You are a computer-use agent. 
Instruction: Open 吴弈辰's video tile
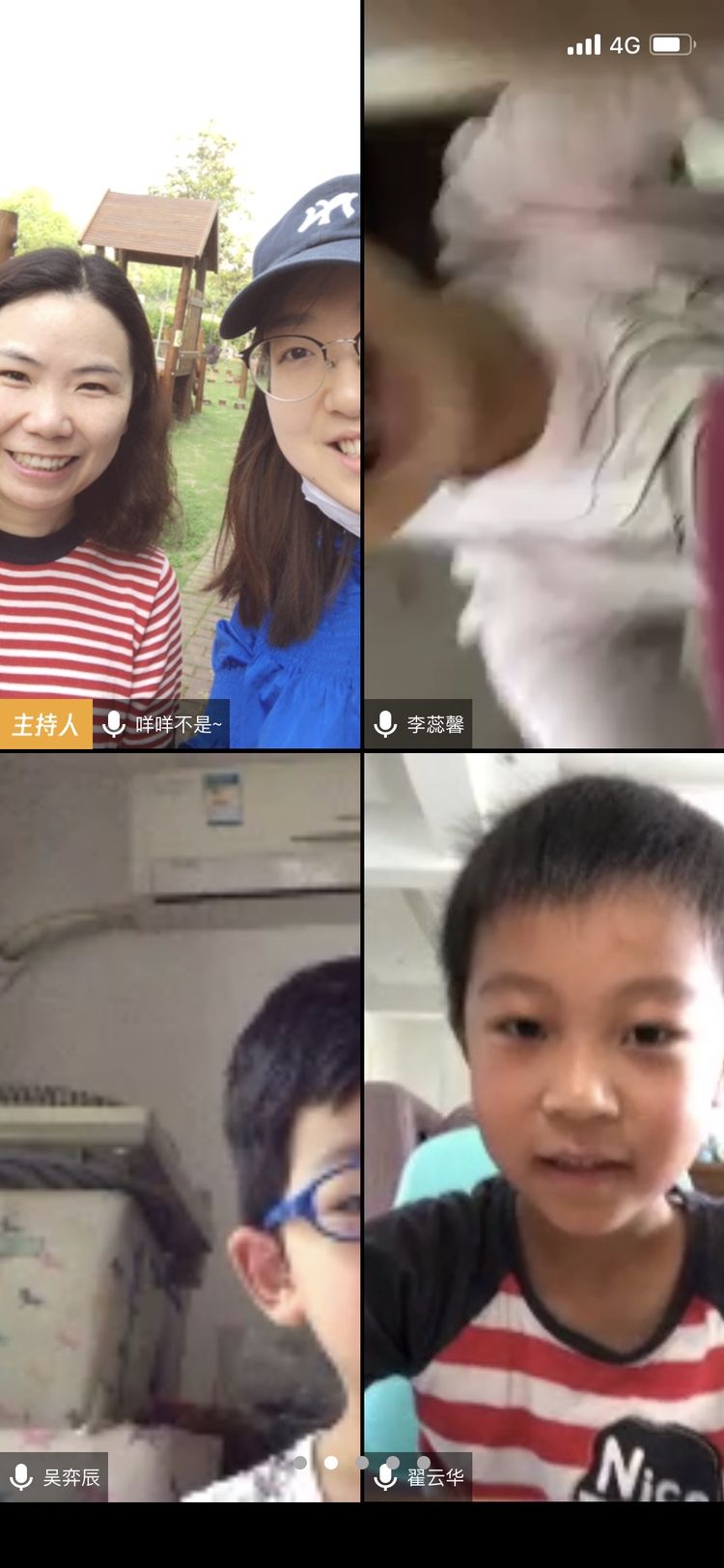(180, 1125)
